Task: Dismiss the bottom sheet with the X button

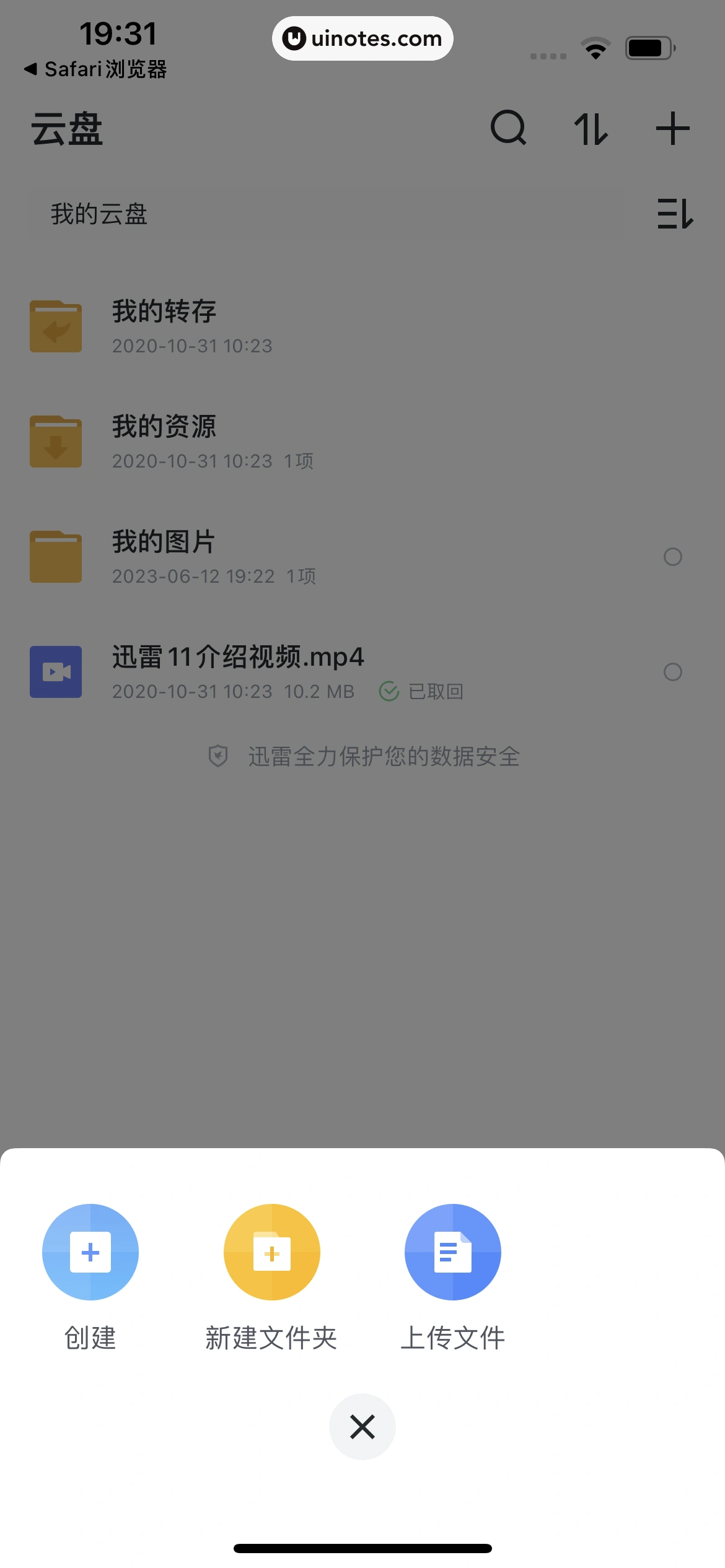Action: pos(362,1427)
